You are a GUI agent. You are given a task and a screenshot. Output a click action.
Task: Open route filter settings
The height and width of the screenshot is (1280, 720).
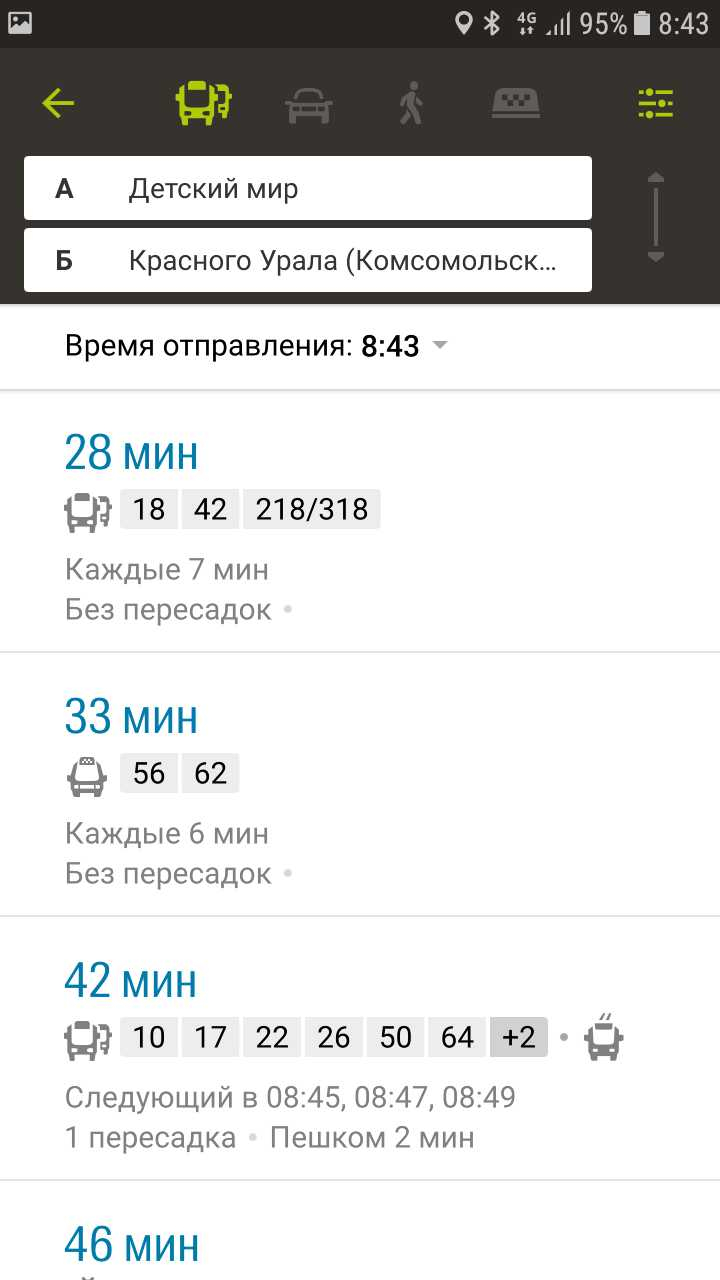coord(656,103)
